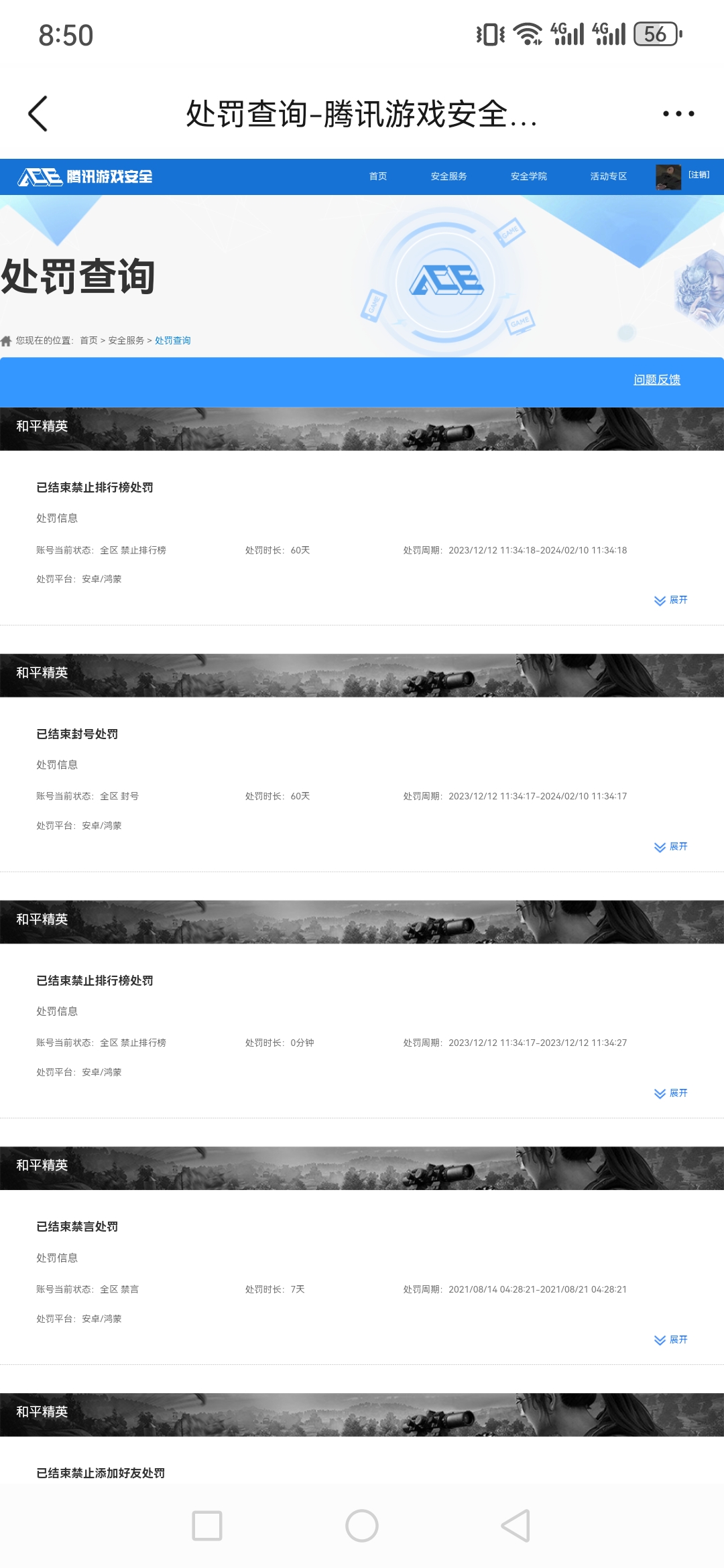Viewport: 724px width, 1568px height.
Task: Tap the 注销 logout link
Action: [699, 175]
